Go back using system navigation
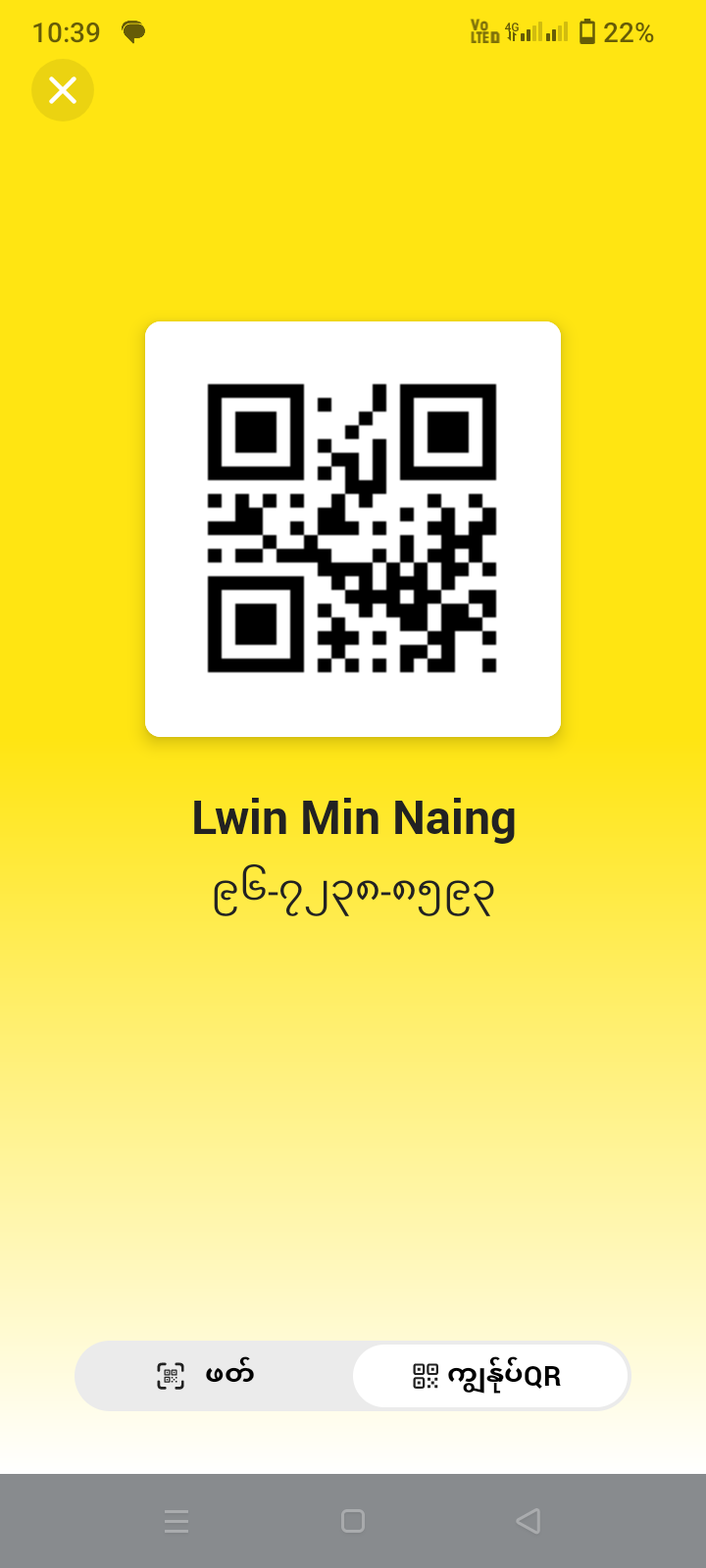Screen dimensions: 706x1568 point(528,1520)
